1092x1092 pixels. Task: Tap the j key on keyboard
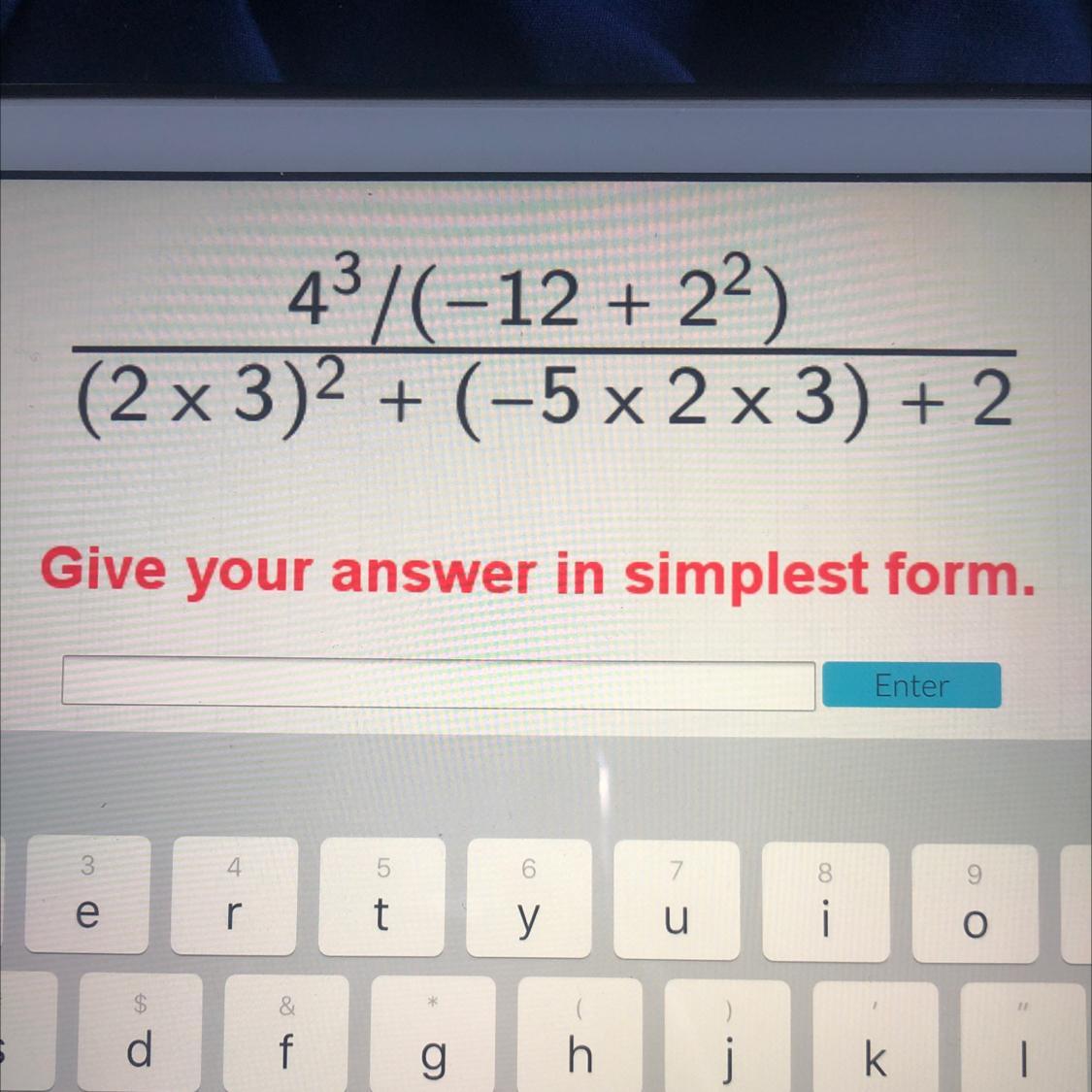[726, 1041]
